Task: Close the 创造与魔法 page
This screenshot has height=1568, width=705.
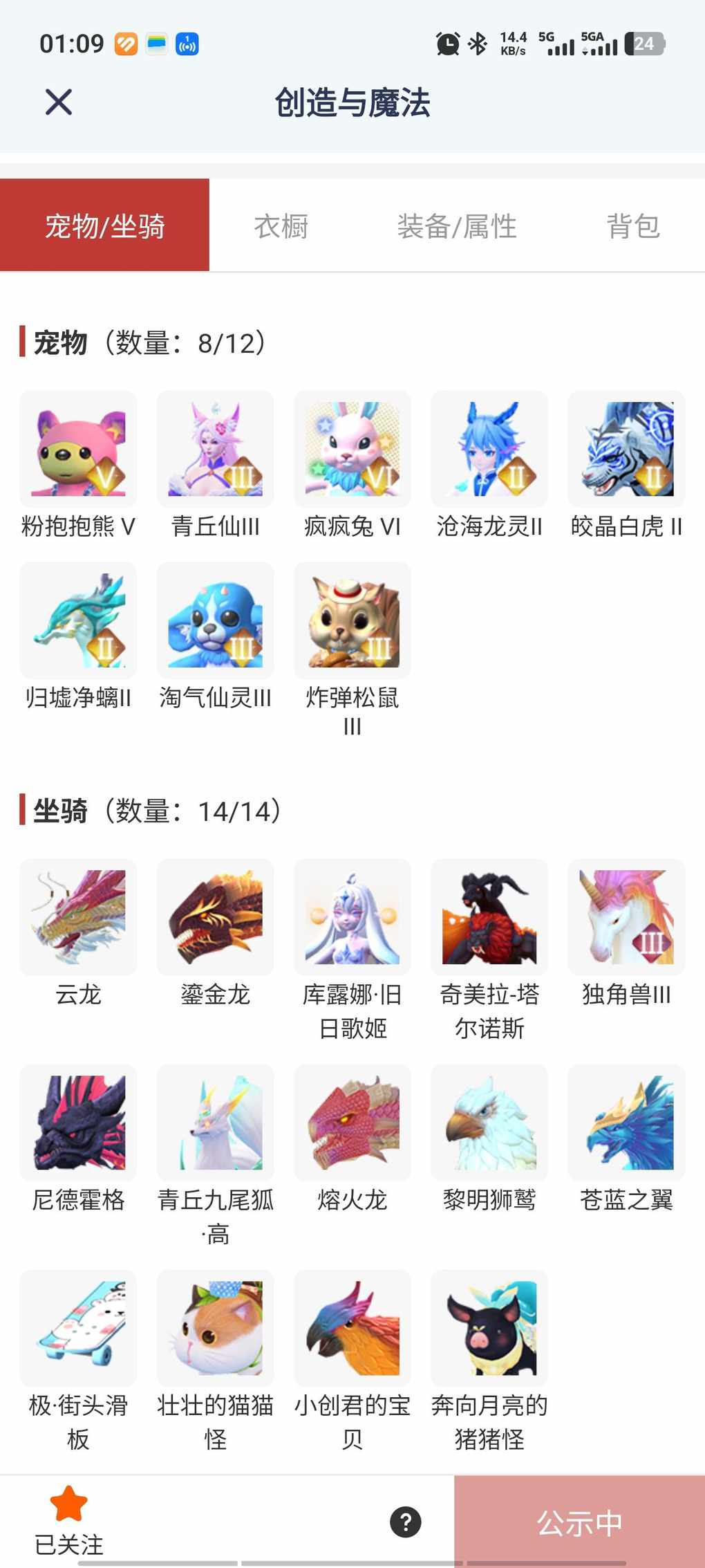Action: tap(59, 102)
